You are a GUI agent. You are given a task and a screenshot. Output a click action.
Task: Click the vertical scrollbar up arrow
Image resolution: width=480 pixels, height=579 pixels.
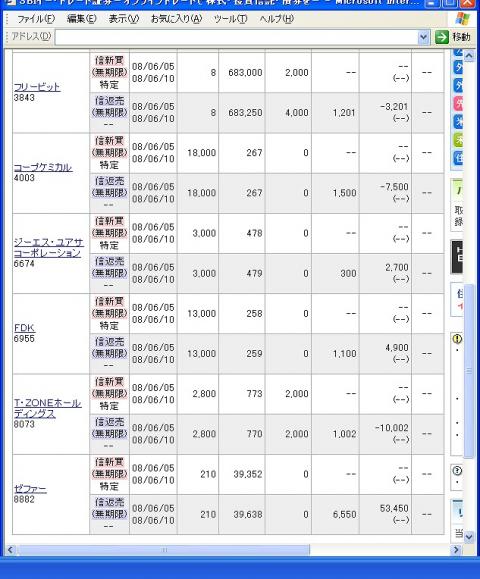469,56
